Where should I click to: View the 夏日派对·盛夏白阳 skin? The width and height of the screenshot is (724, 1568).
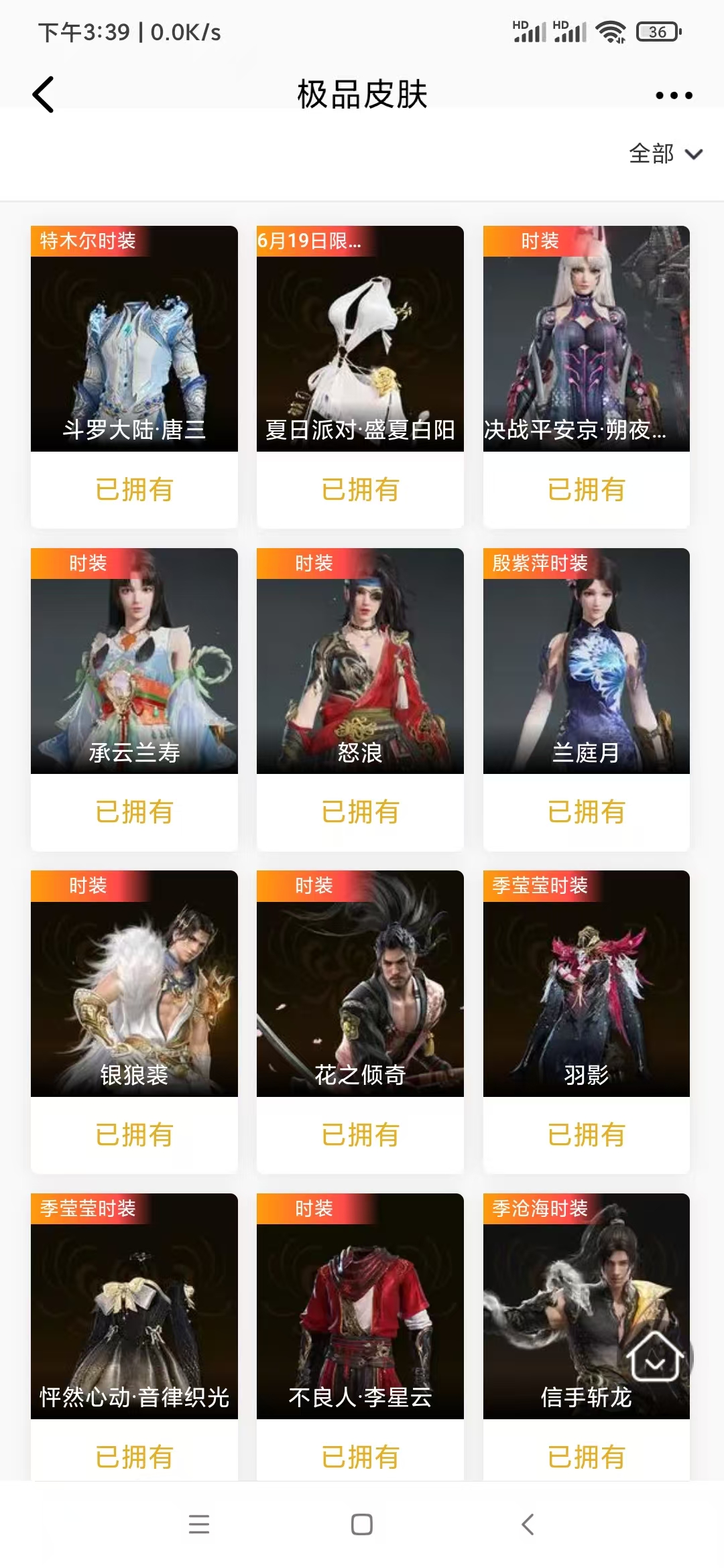click(x=360, y=339)
